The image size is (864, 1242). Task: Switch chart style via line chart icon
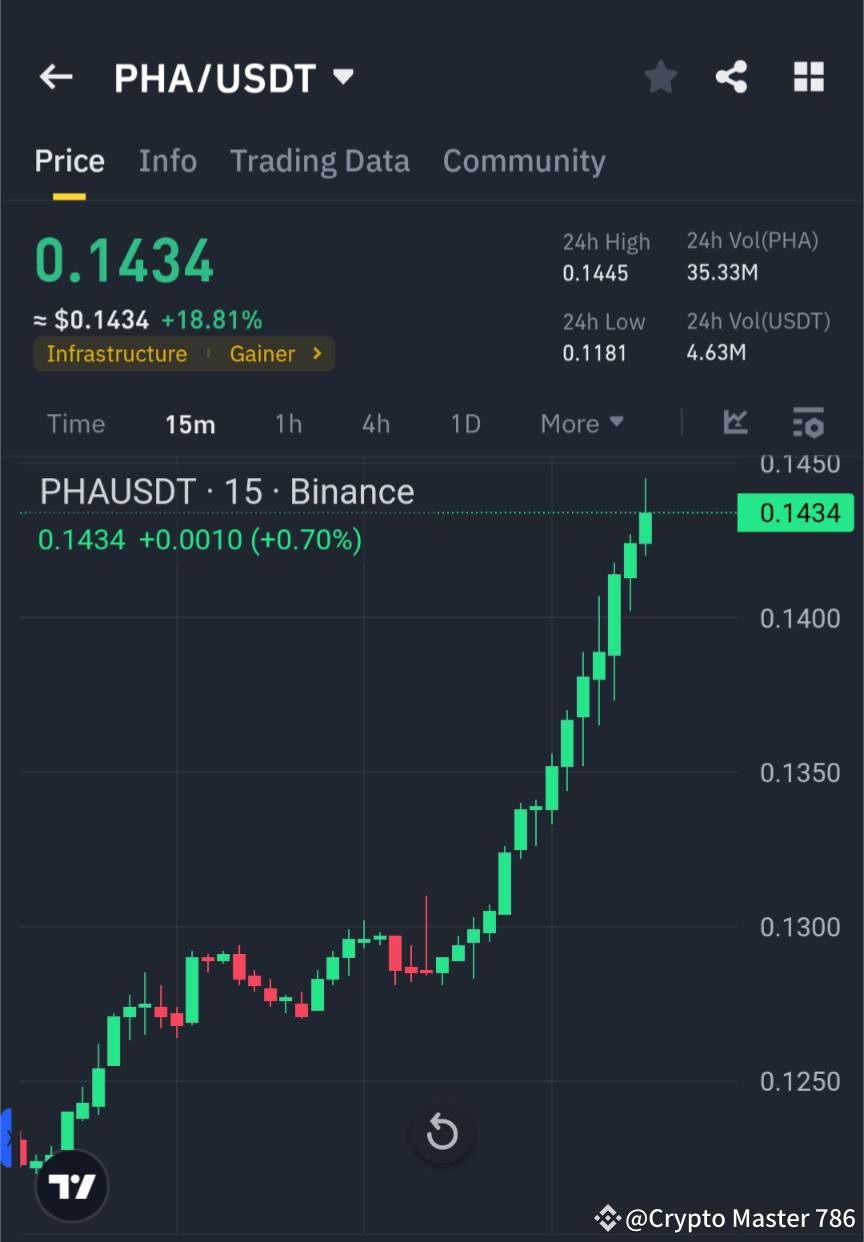click(736, 423)
